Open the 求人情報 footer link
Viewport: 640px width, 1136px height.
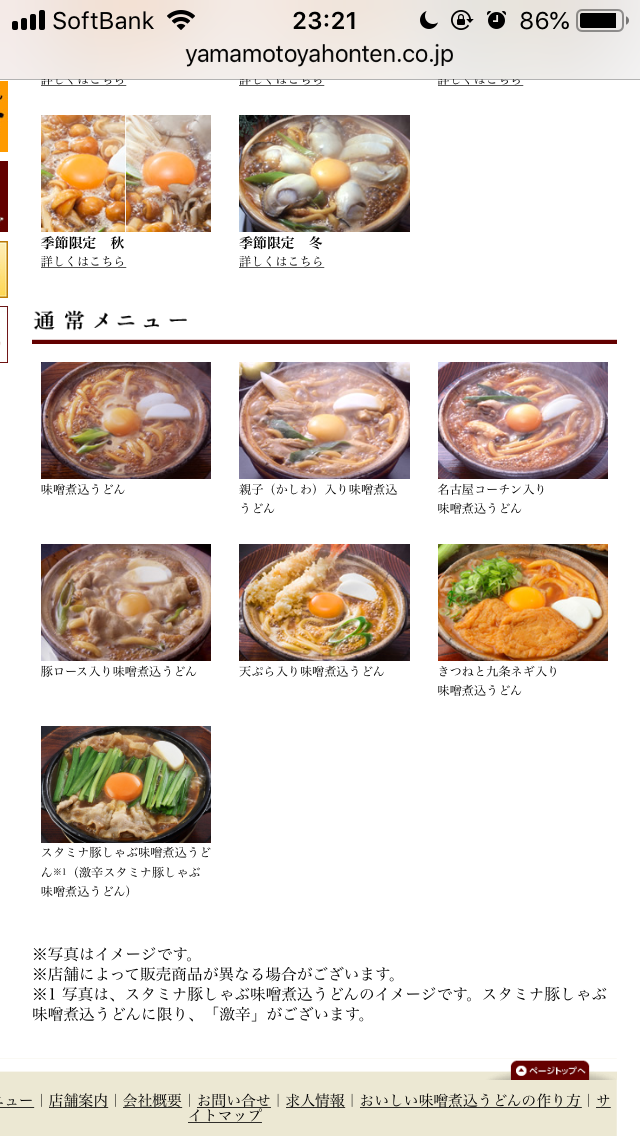point(315,1100)
